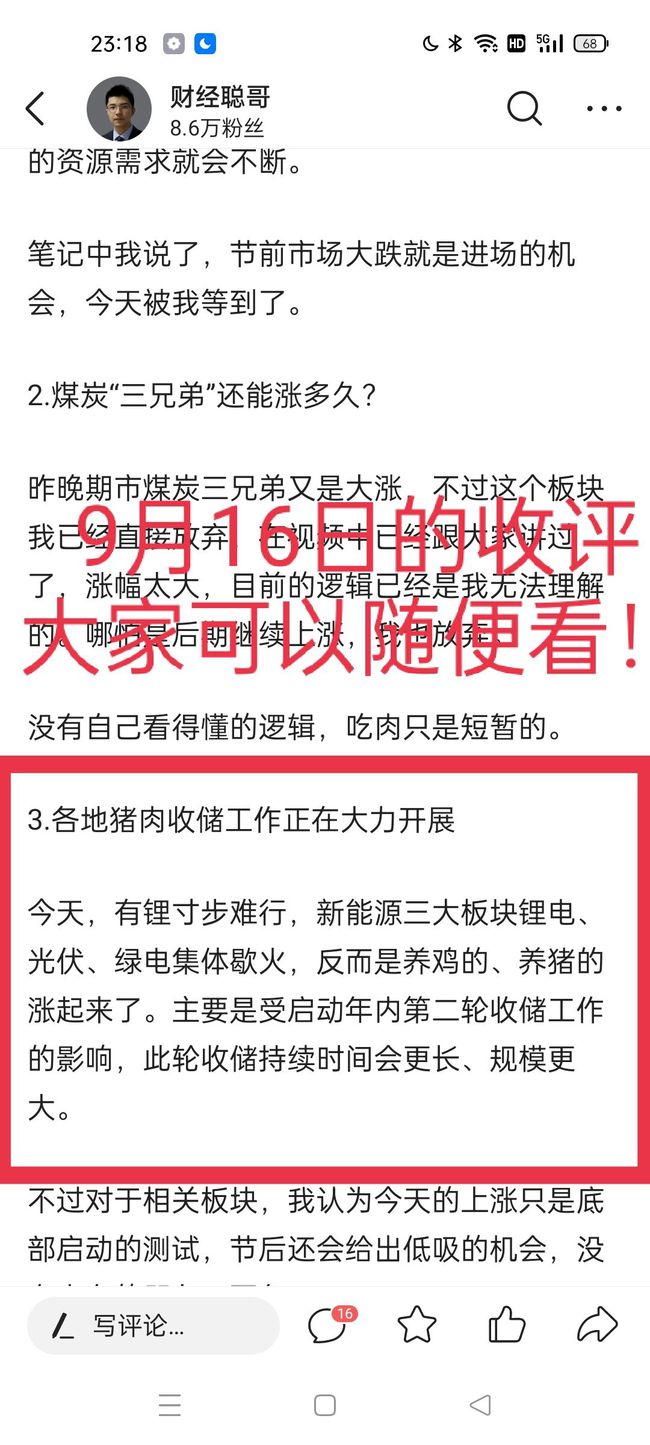Go to the system home screen

(x=325, y=1405)
